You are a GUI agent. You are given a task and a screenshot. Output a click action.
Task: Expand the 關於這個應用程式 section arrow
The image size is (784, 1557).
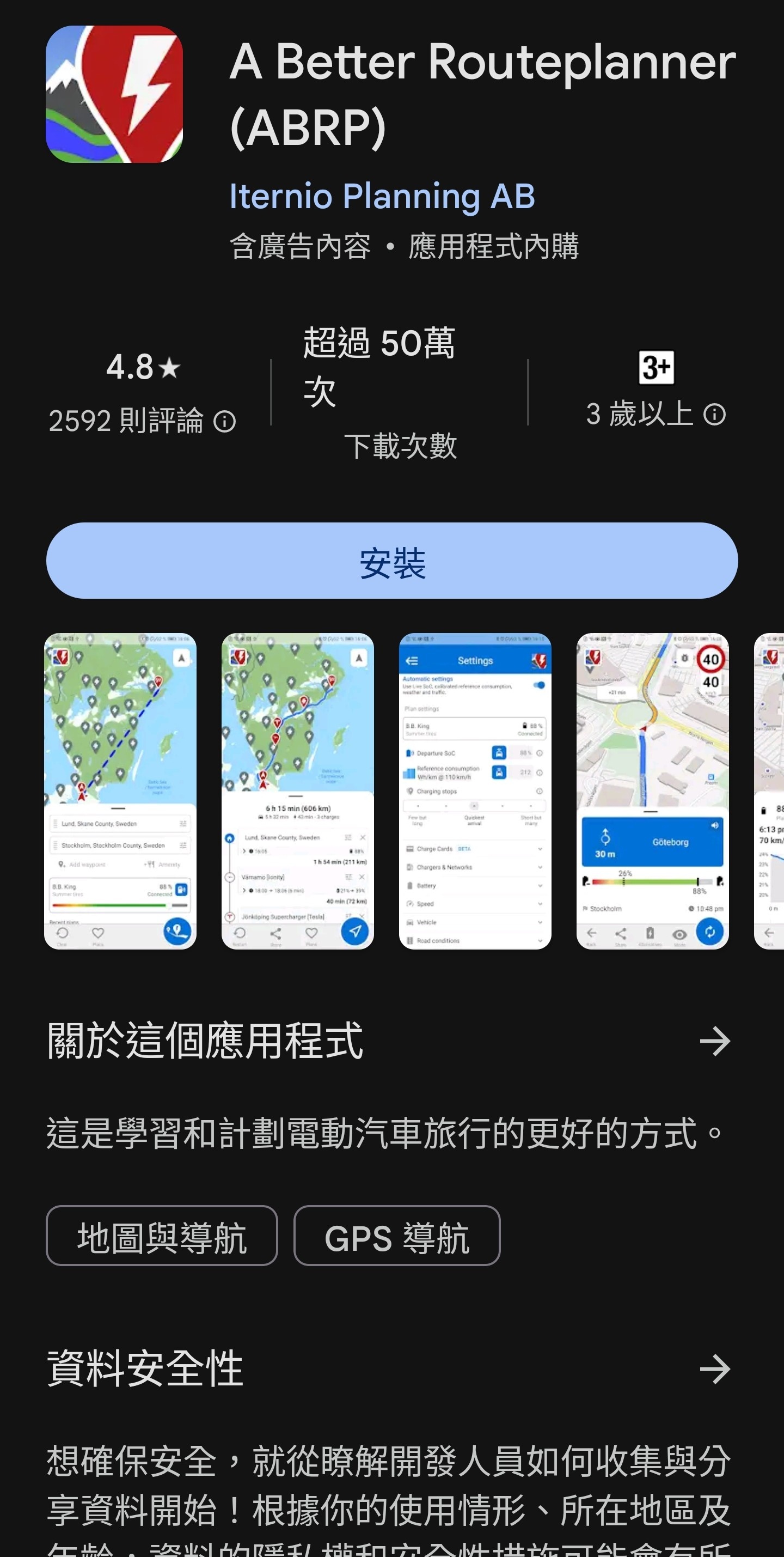tap(714, 1041)
